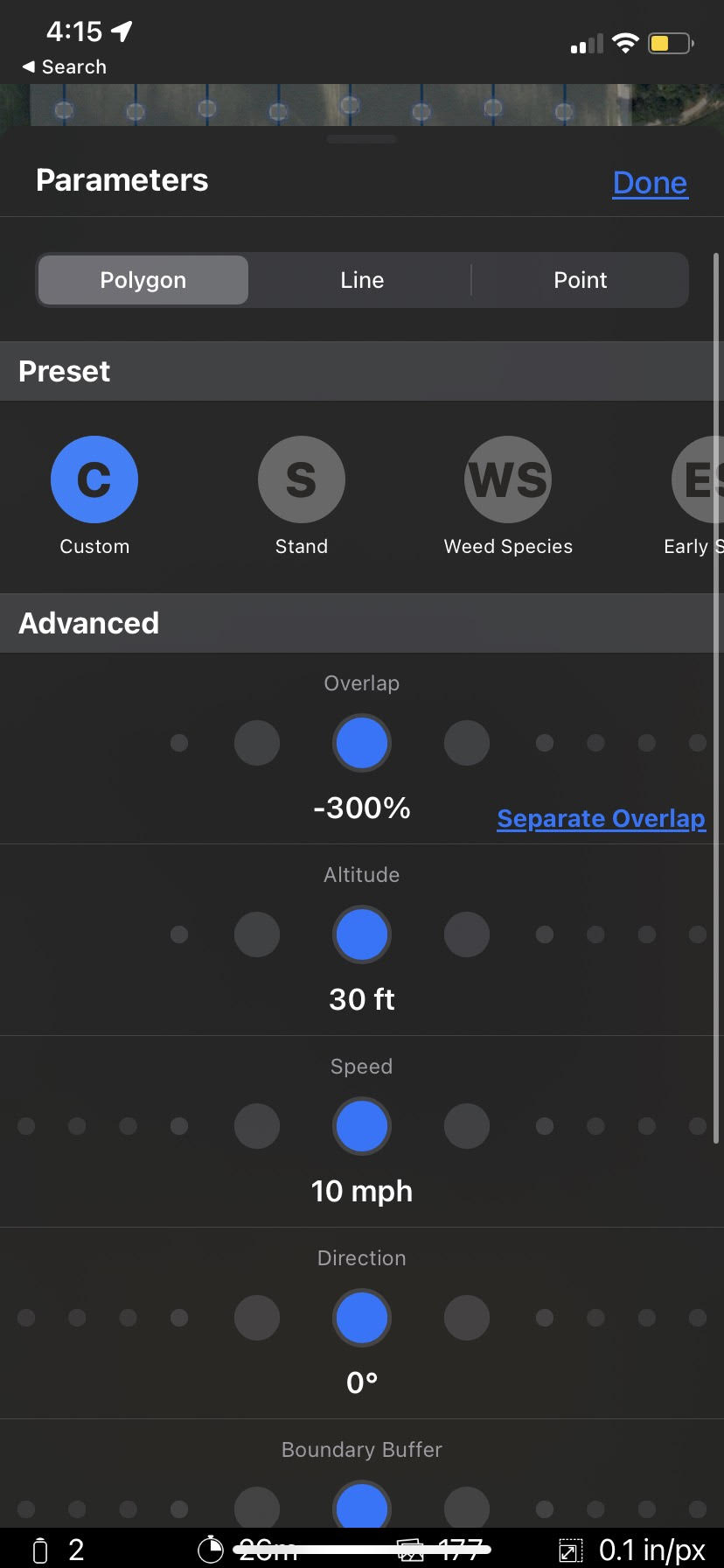
Task: Tap the selected blue Overlap dot
Action: pyautogui.click(x=362, y=743)
